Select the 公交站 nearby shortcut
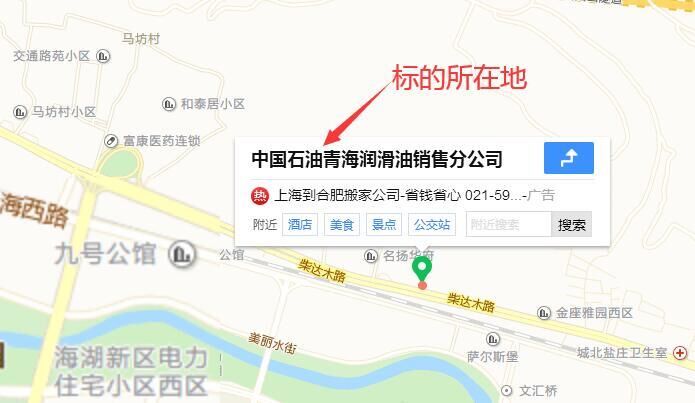 [x=432, y=224]
